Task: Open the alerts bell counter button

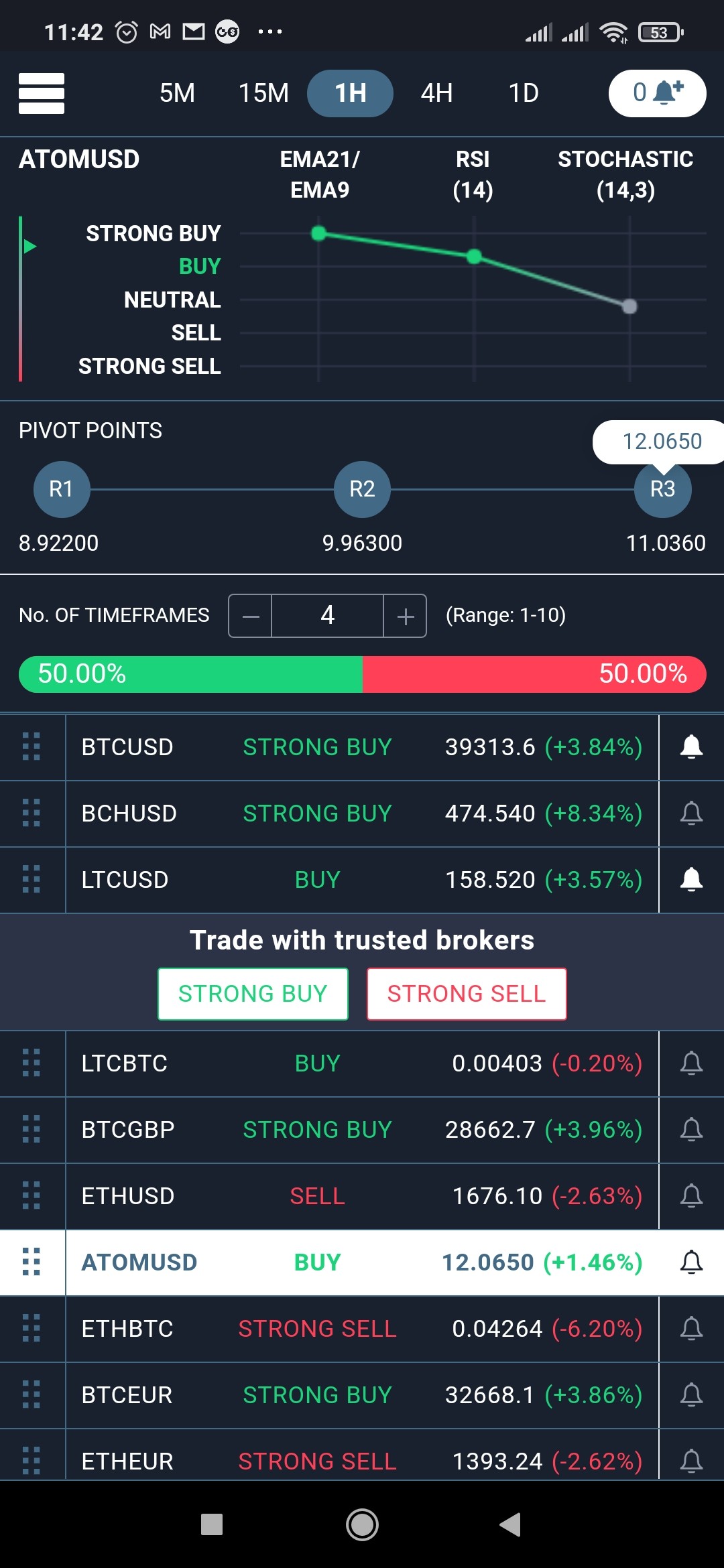Action: point(657,93)
